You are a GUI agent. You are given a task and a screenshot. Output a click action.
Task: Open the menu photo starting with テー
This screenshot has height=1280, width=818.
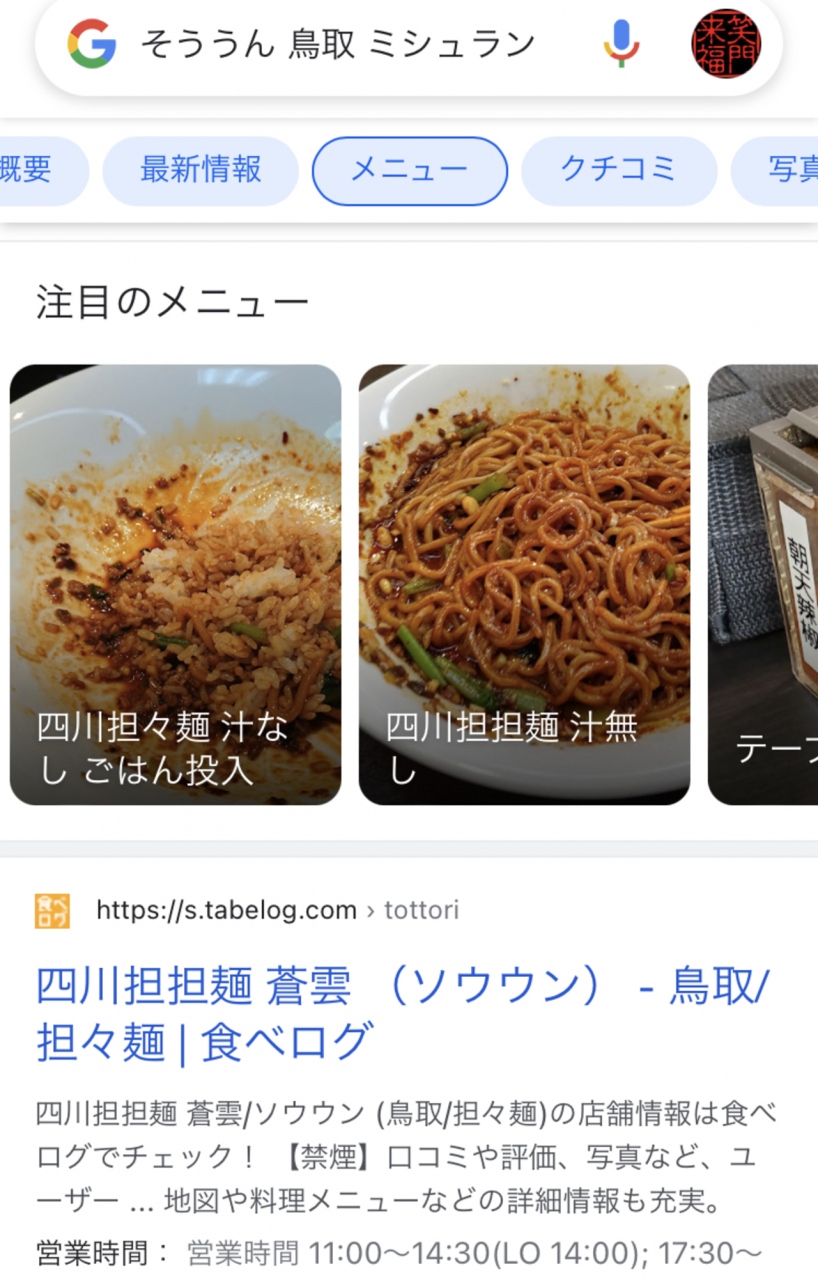[764, 585]
